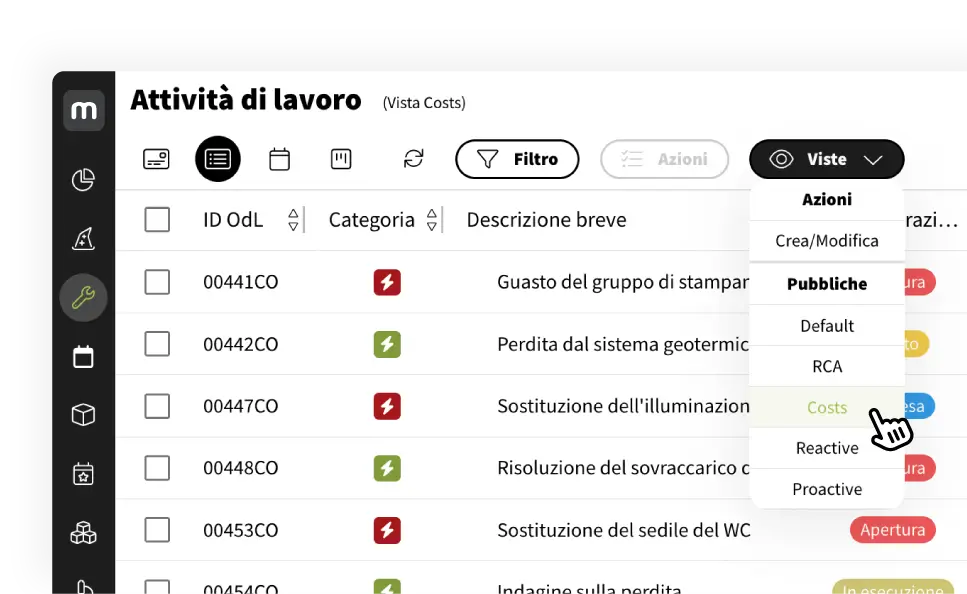Select the Default public view
The image size is (967, 594).
[826, 326]
